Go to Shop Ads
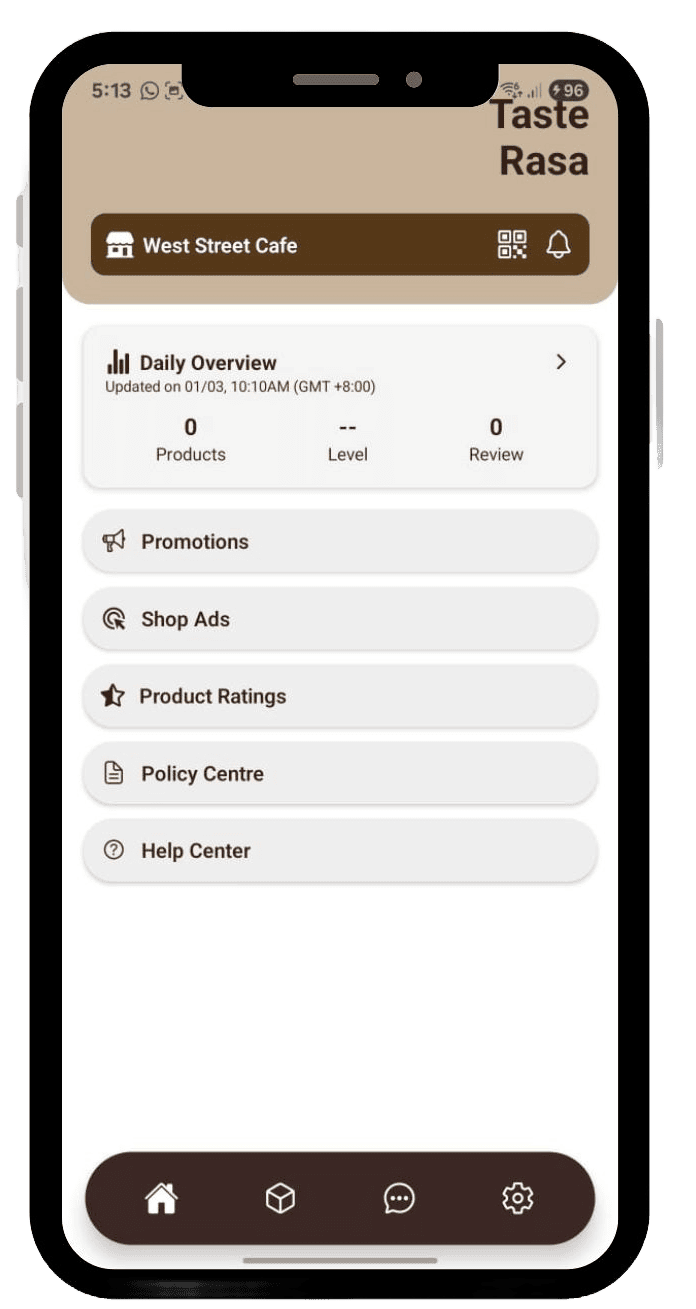The width and height of the screenshot is (696, 1309). coord(340,619)
